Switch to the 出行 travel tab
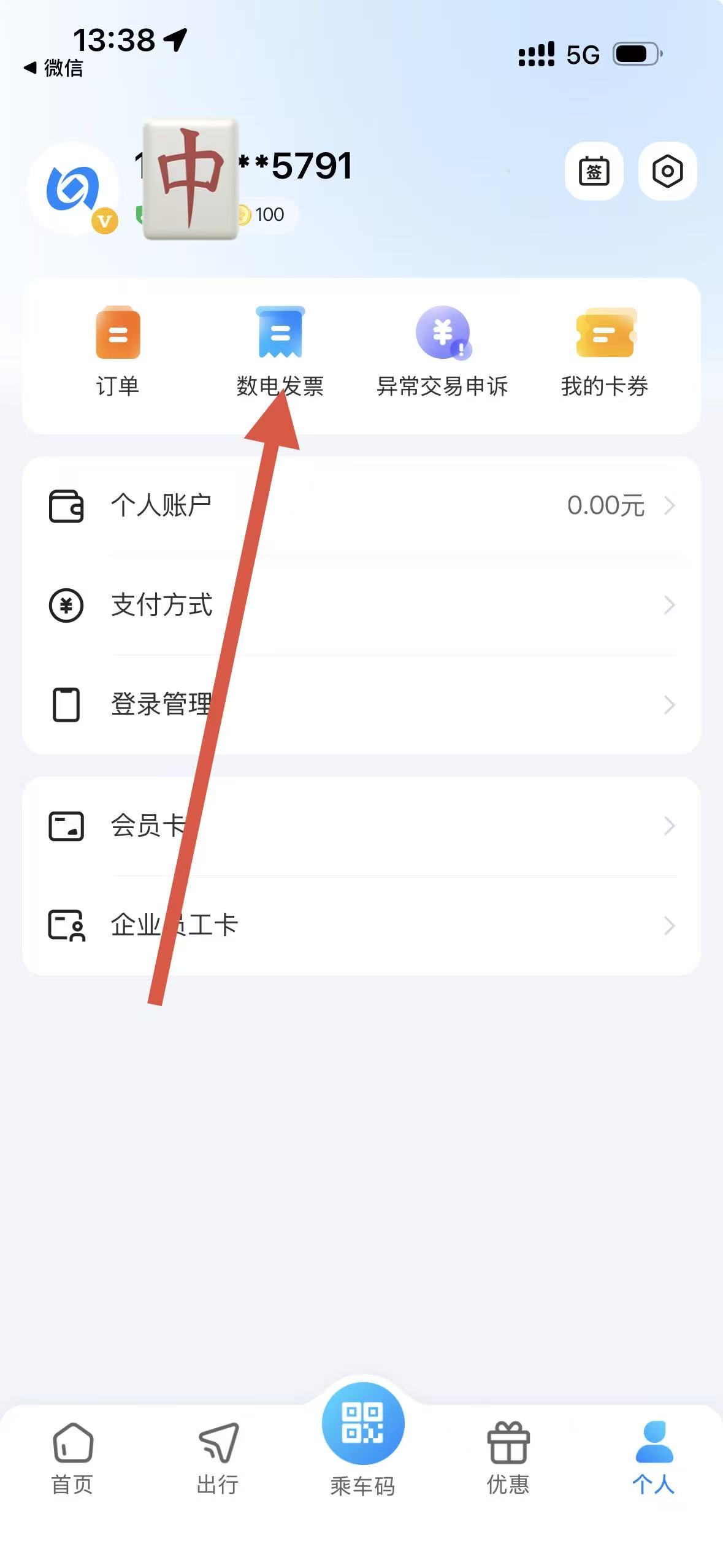The height and width of the screenshot is (1568, 723). 218,1458
